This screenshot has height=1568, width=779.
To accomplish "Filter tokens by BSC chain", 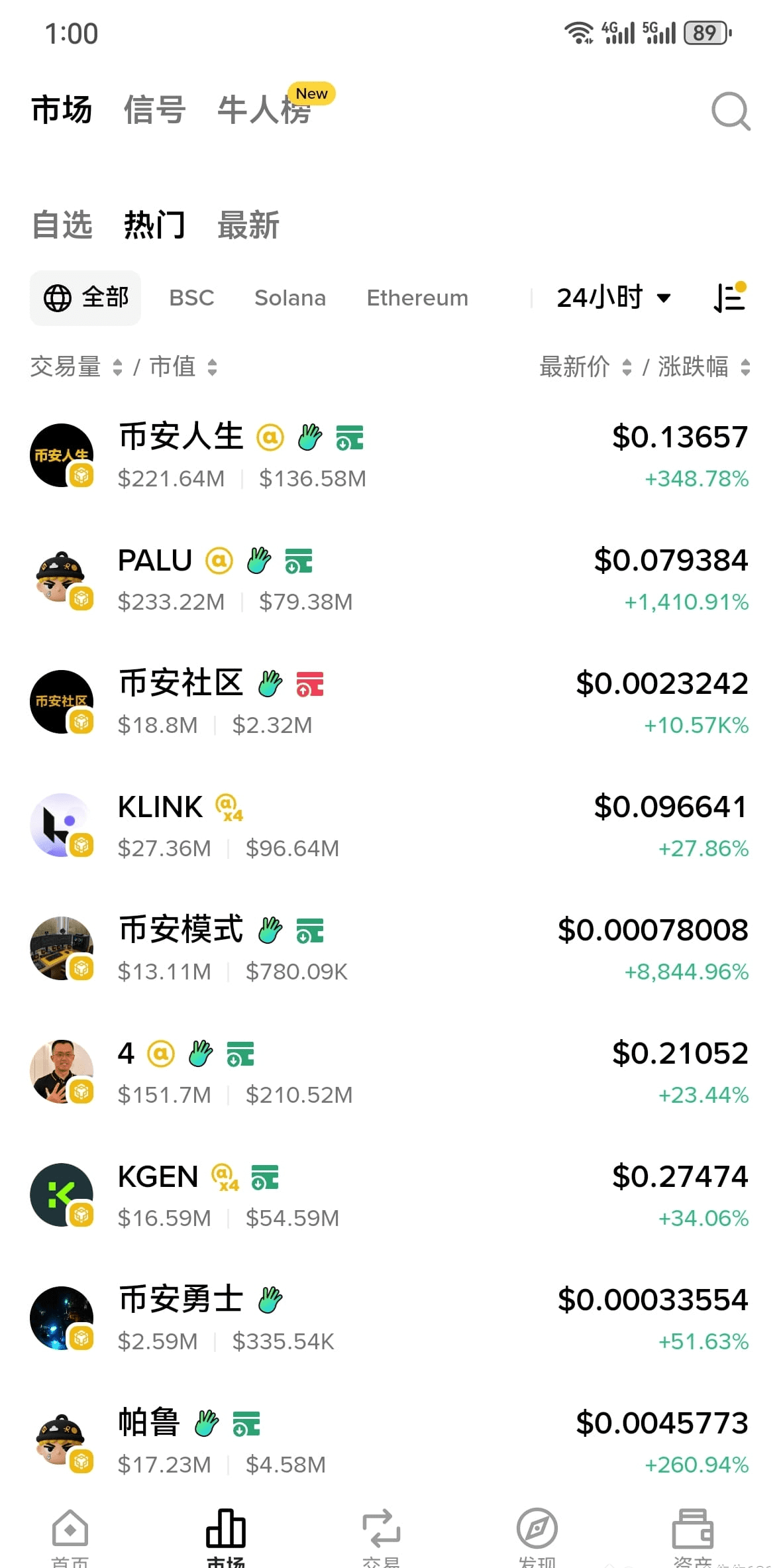I will [191, 298].
